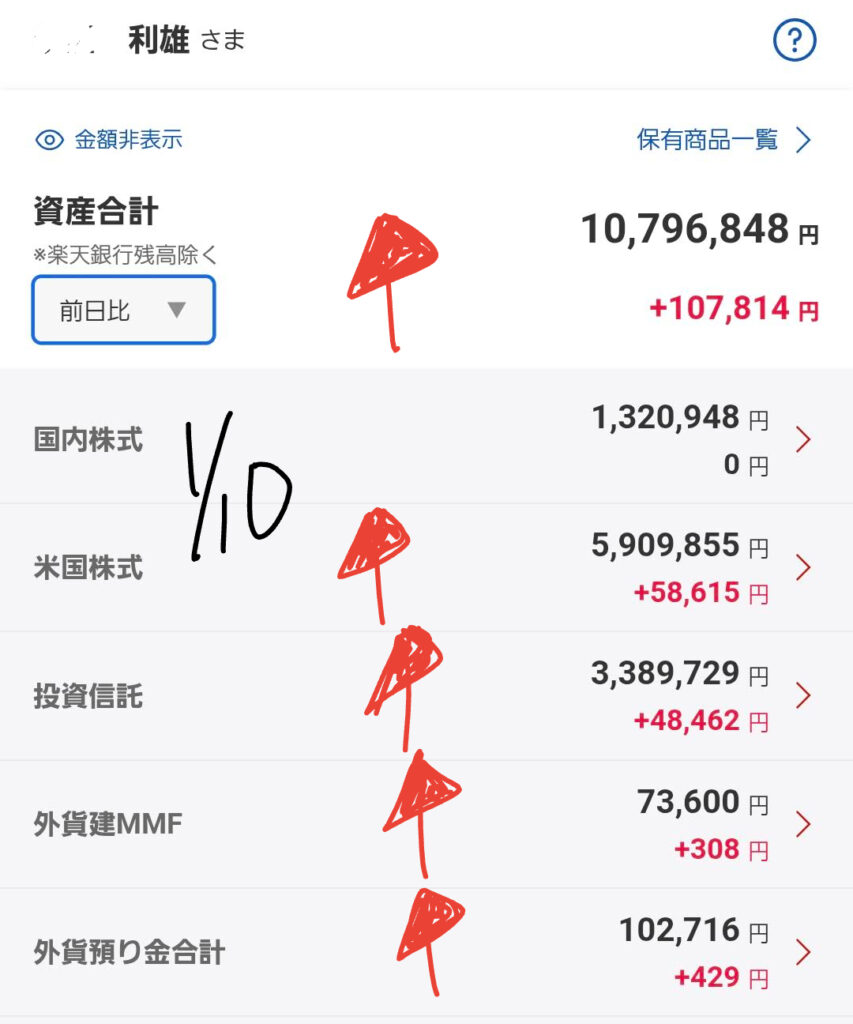This screenshot has height=1024, width=853.
Task: Show 外貨預り金合計 details
Action: point(426,952)
